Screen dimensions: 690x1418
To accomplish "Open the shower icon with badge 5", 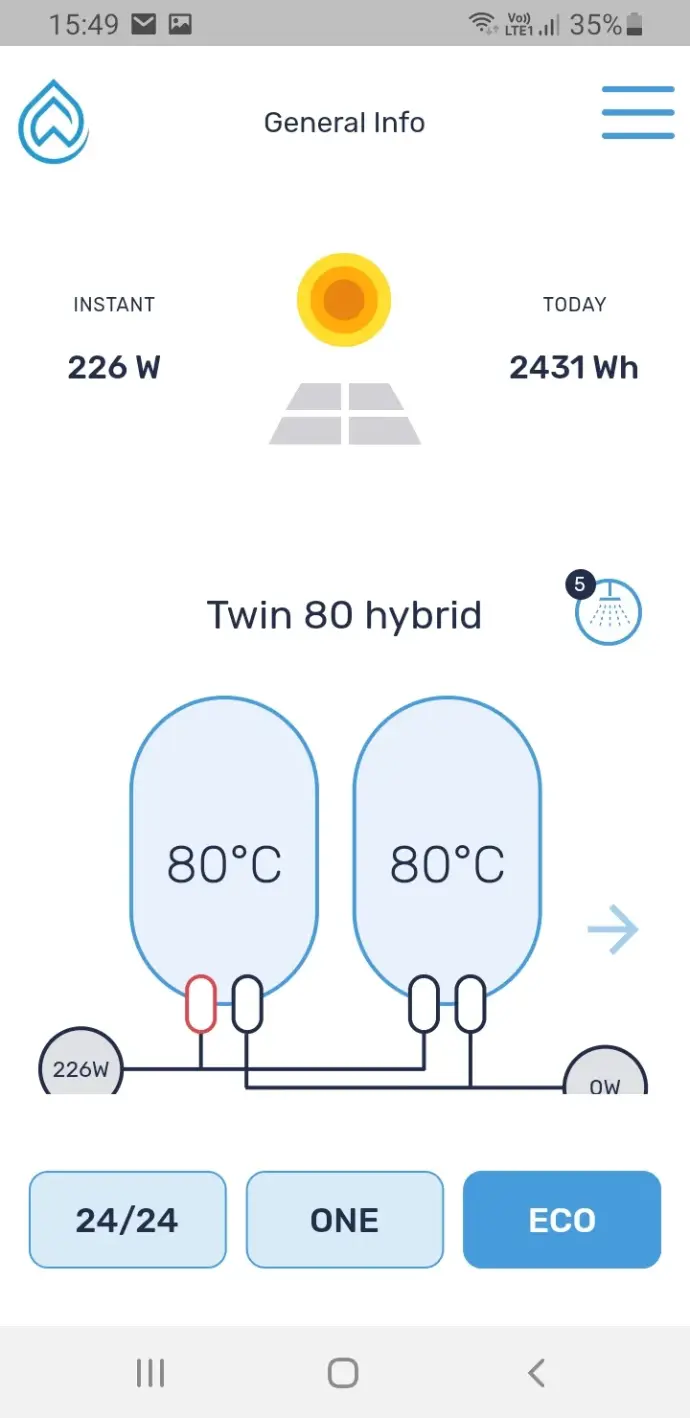I will pos(606,609).
